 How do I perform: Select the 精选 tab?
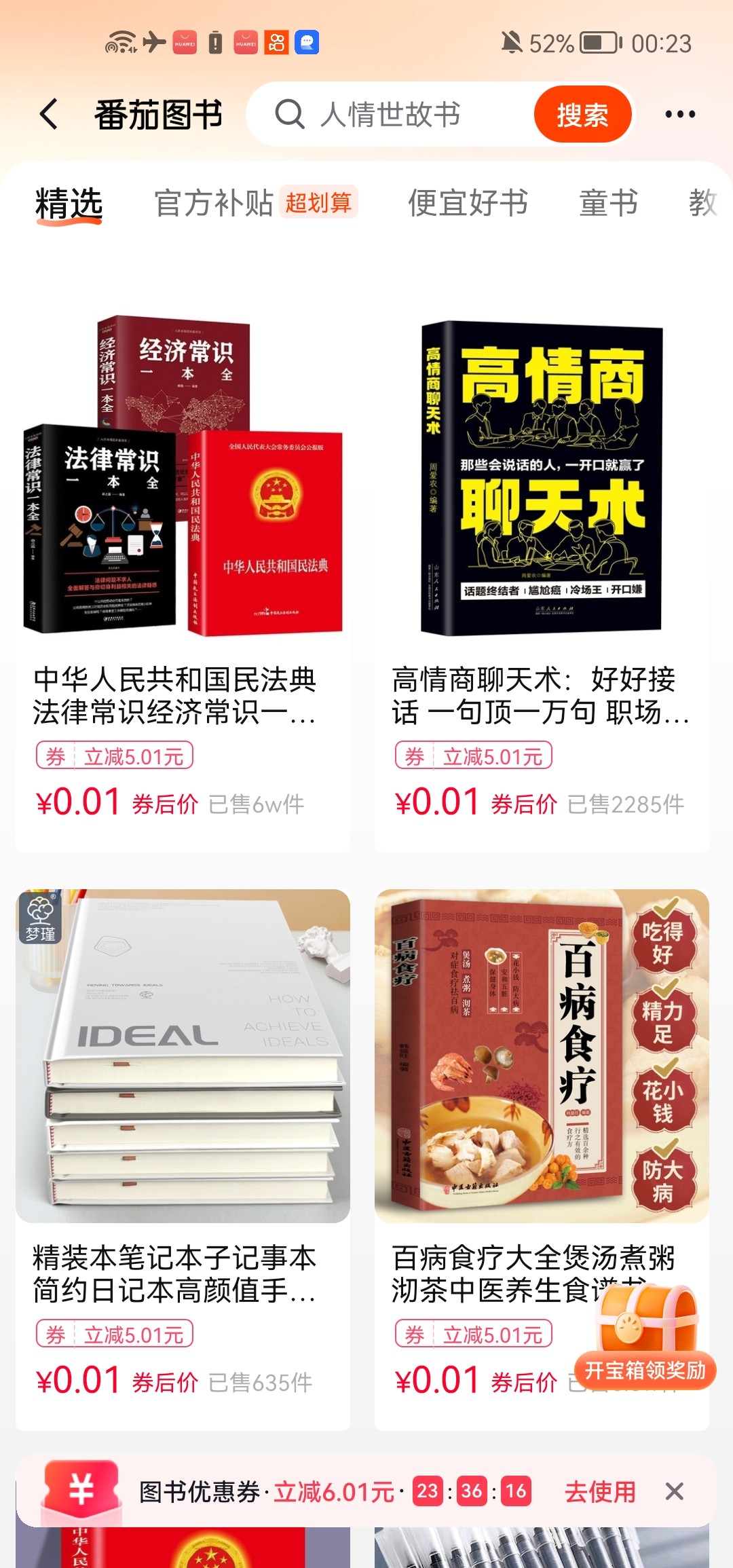pos(69,204)
